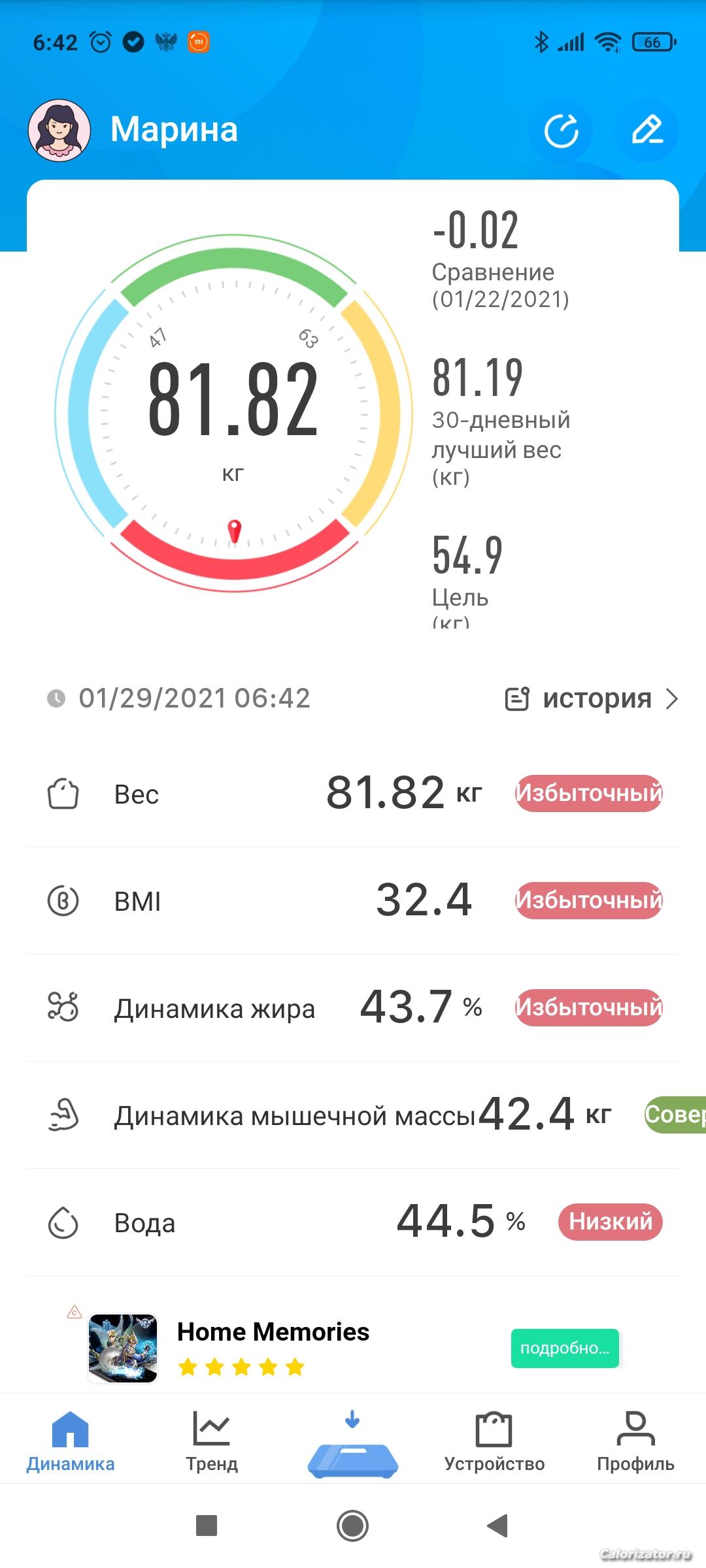The image size is (706, 1568).
Task: Open the Home Memories ad banner
Action: click(x=273, y=1347)
